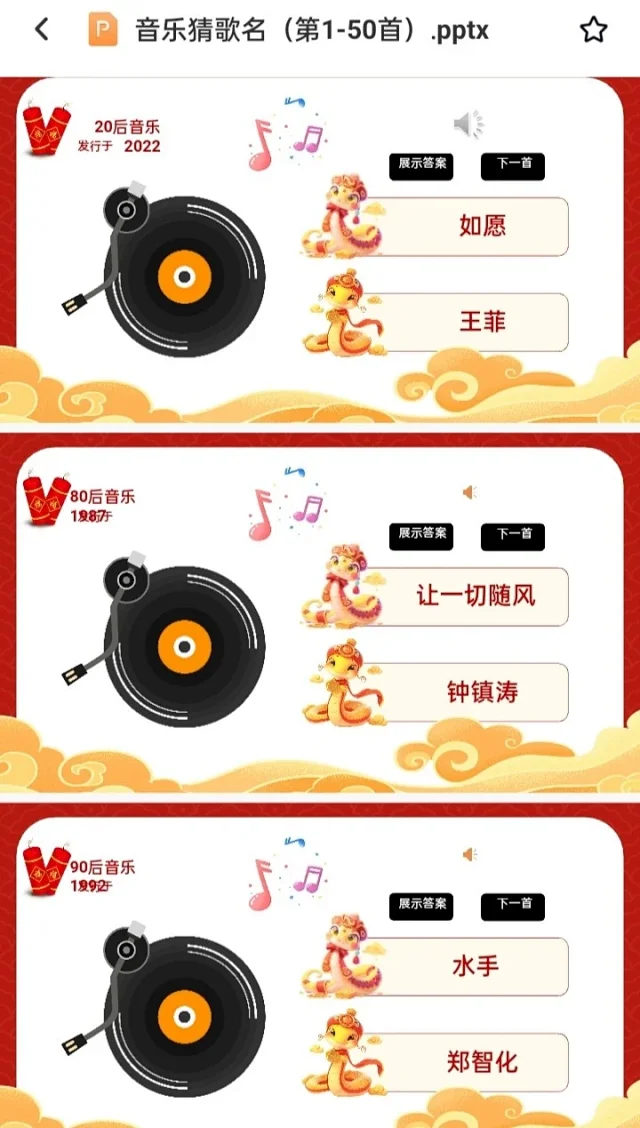The image size is (640, 1128).
Task: Star this pptx file as favorite
Action: pyautogui.click(x=593, y=30)
